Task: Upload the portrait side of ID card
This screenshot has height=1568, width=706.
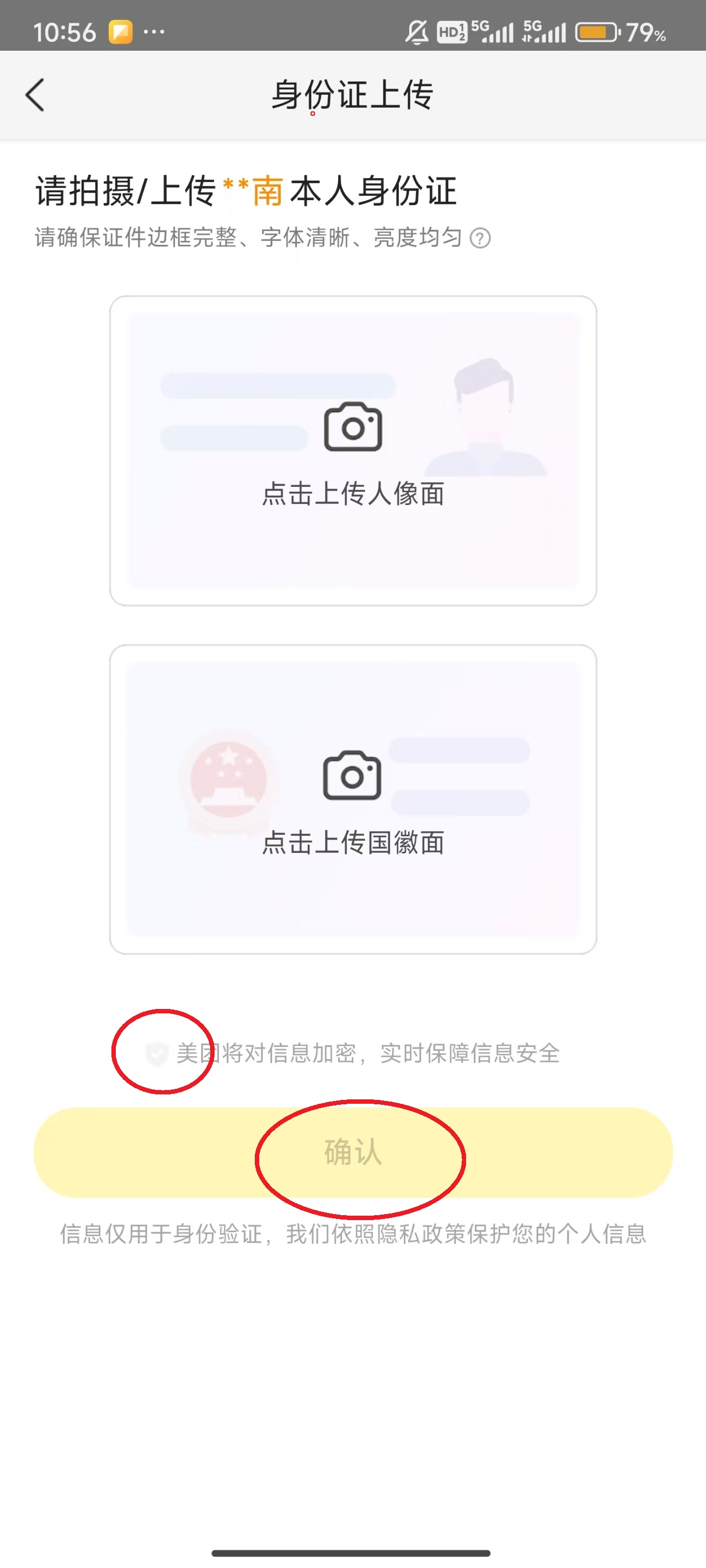Action: [352, 451]
